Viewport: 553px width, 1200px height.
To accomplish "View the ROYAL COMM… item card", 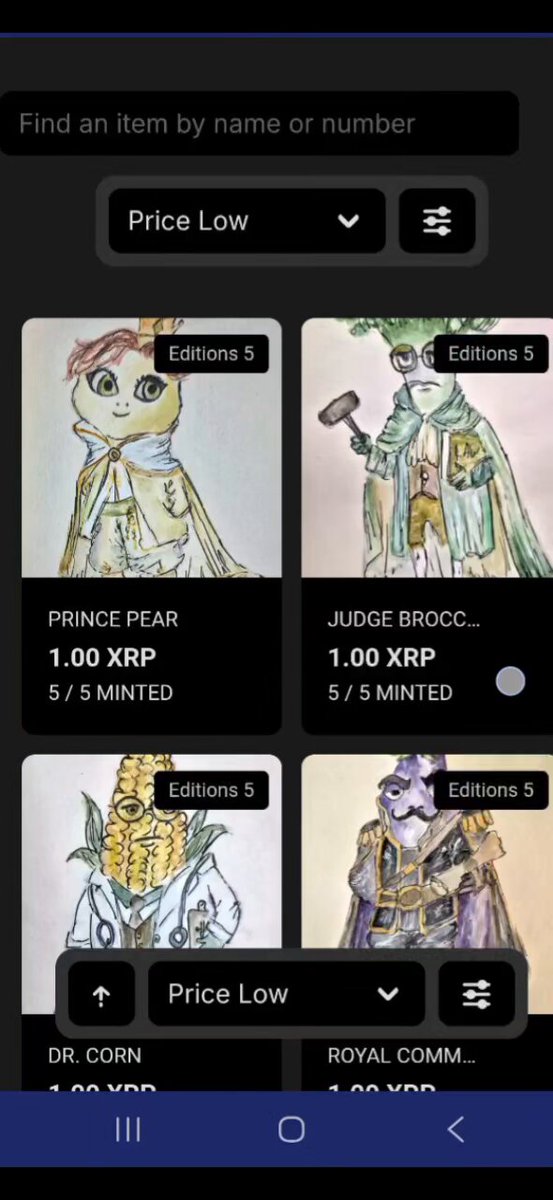I will click(427, 922).
